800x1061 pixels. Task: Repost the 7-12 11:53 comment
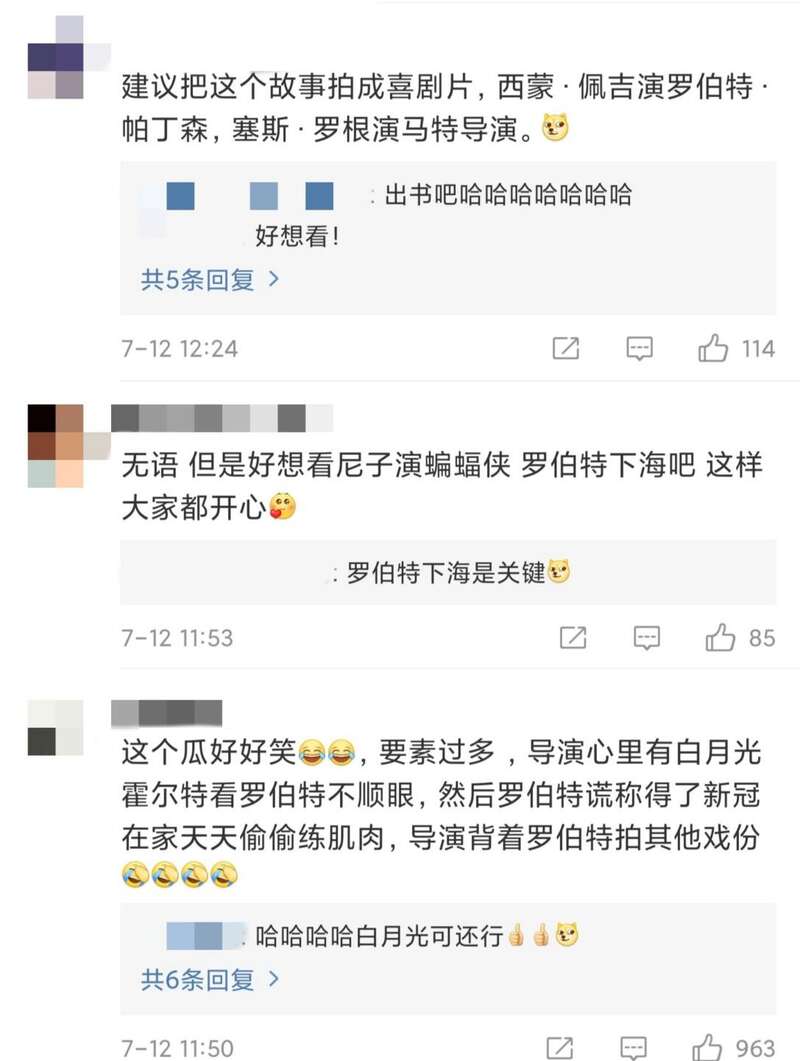click(572, 637)
